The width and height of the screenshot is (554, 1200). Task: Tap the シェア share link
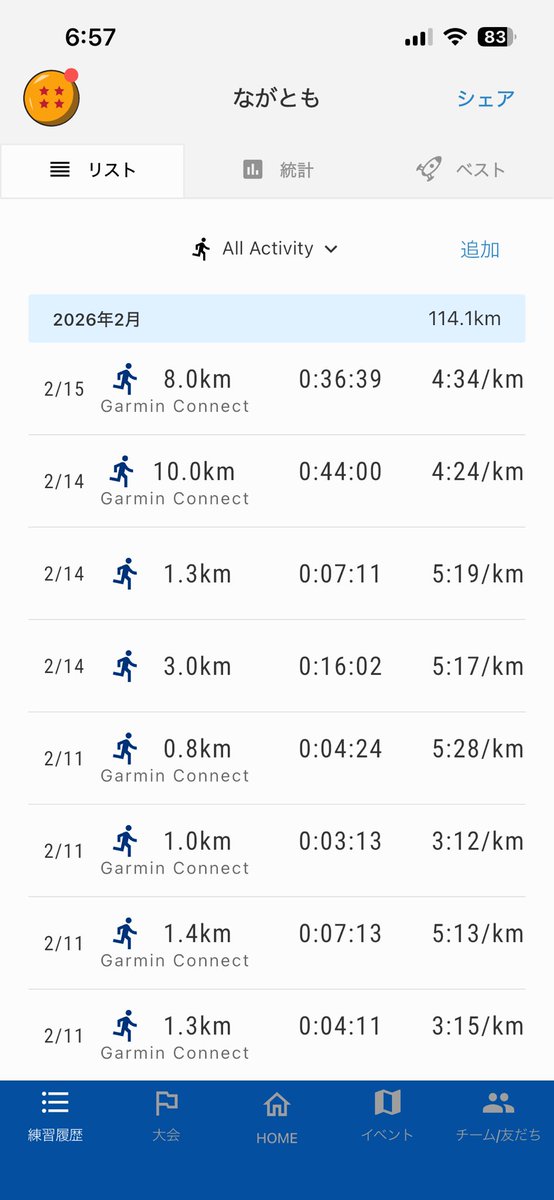tap(485, 98)
